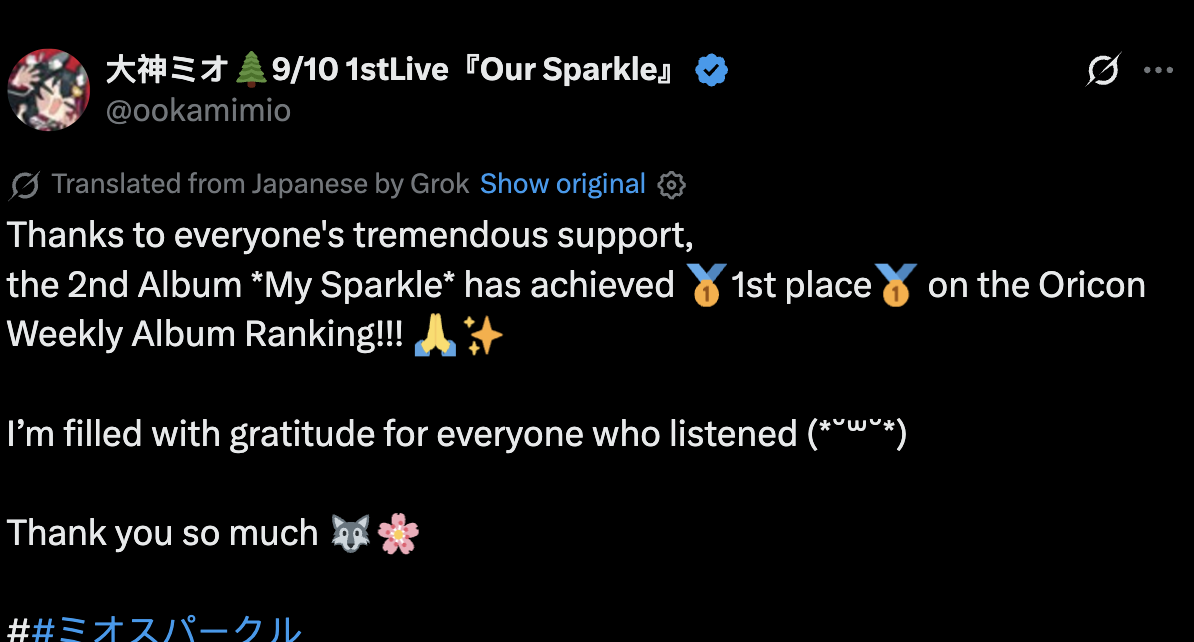The image size is (1194, 642).
Task: Open translation settings gear
Action: pyautogui.click(x=672, y=185)
